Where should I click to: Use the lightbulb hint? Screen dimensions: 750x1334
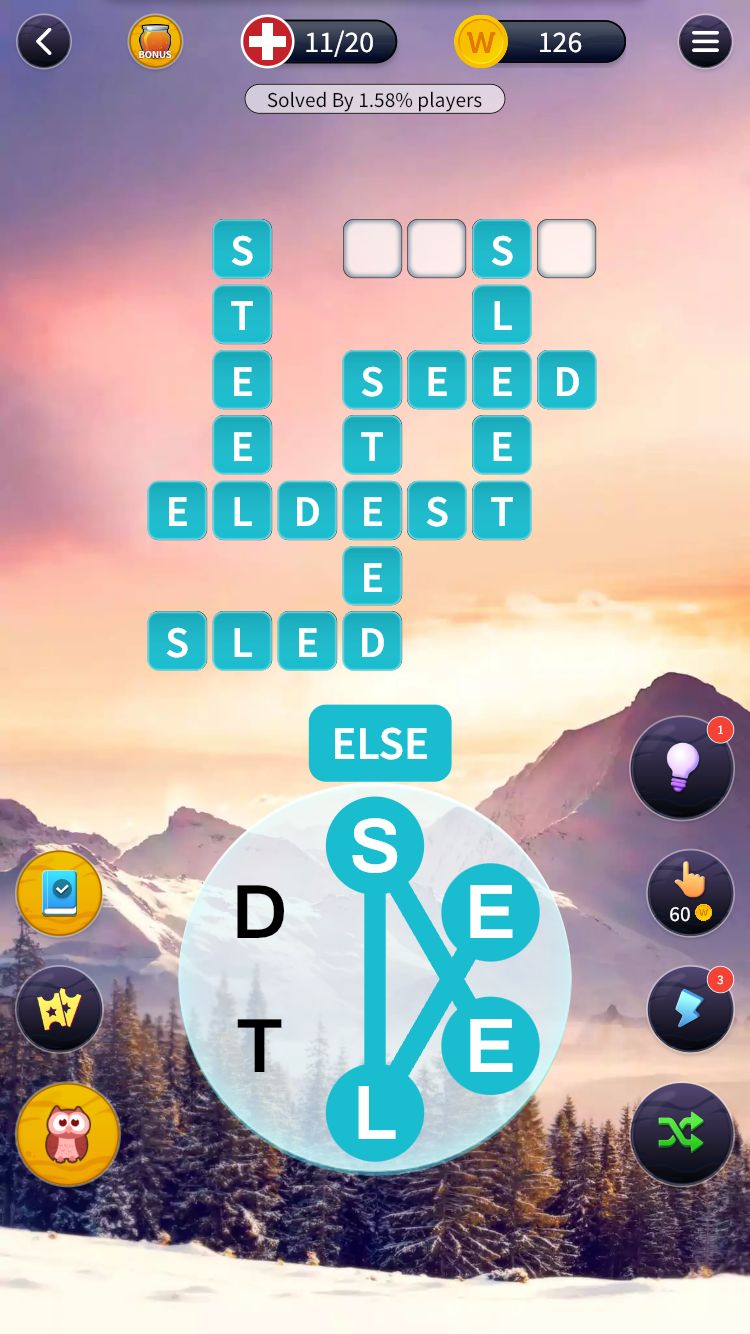tap(682, 768)
